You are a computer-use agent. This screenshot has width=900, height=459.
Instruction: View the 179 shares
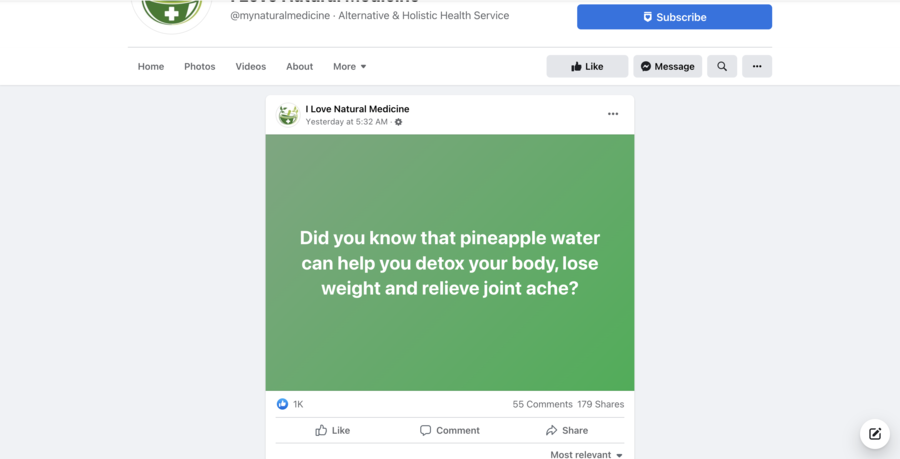pos(600,404)
